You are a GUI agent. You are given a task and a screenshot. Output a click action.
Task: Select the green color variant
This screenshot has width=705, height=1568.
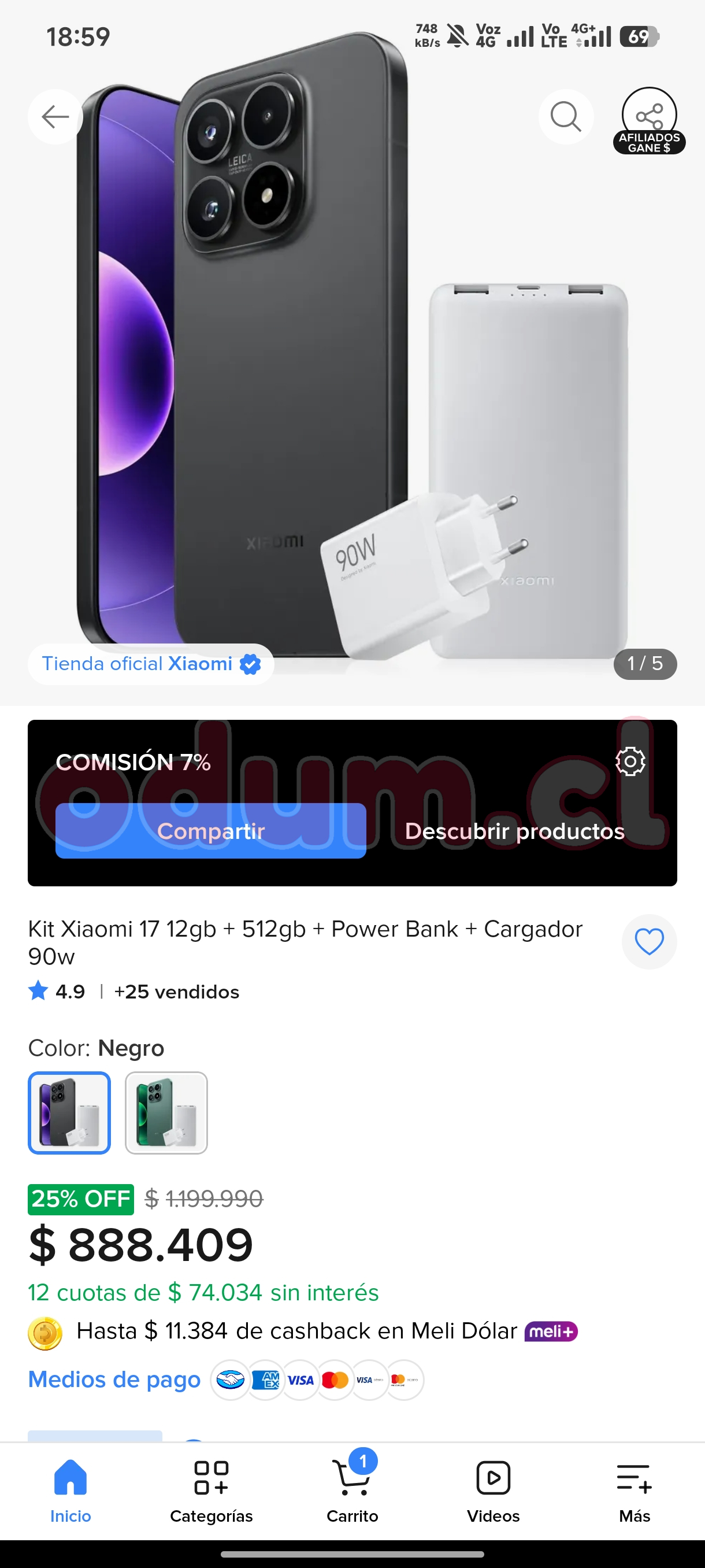tap(166, 1113)
